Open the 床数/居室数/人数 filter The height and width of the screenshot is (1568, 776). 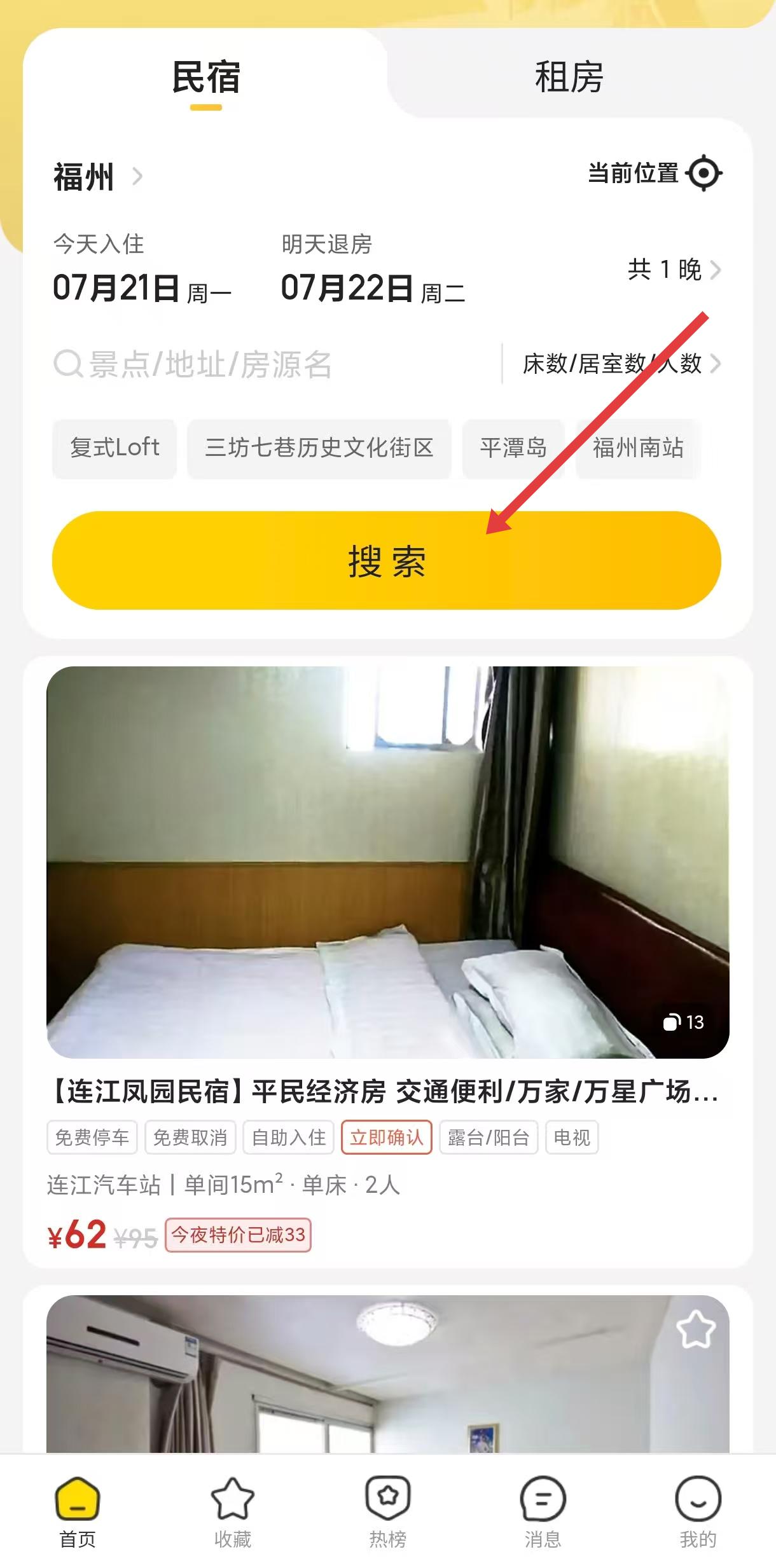[620, 364]
